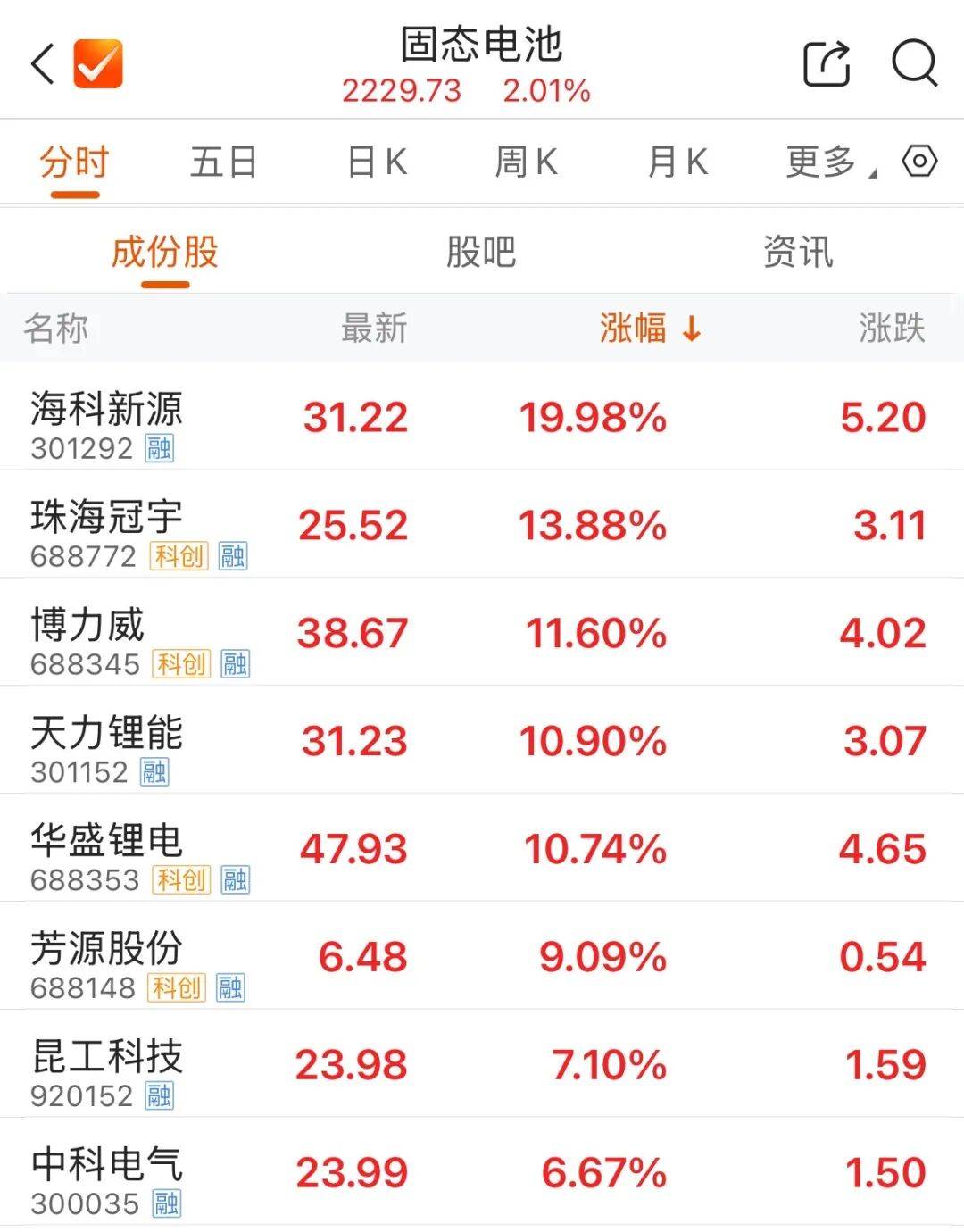Open the 资讯 news tab

tap(797, 252)
